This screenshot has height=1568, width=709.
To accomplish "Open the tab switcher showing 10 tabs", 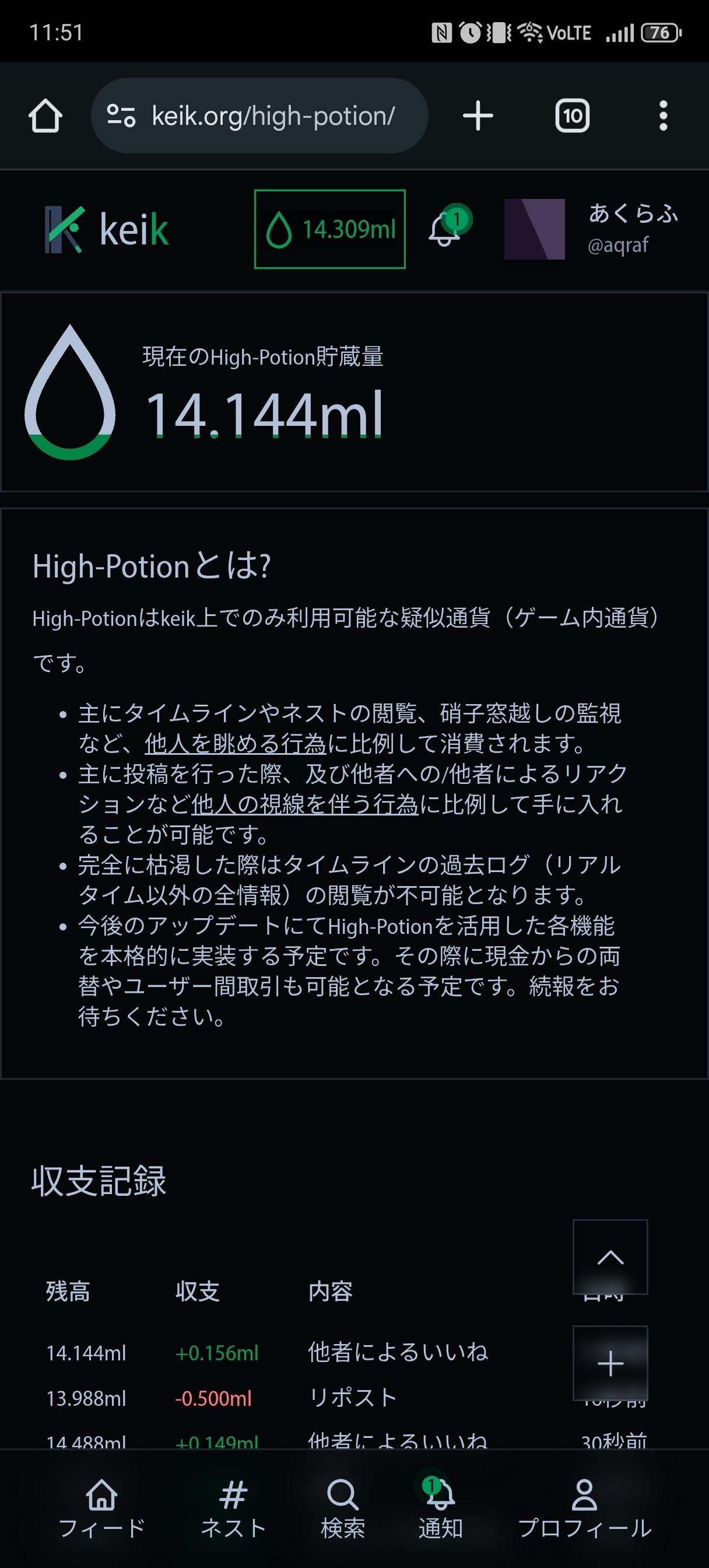I will [x=572, y=116].
